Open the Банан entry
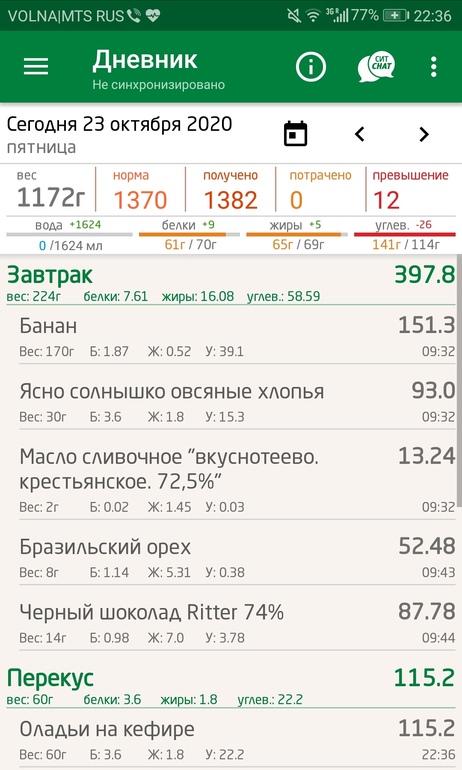The width and height of the screenshot is (462, 770). click(x=237, y=337)
